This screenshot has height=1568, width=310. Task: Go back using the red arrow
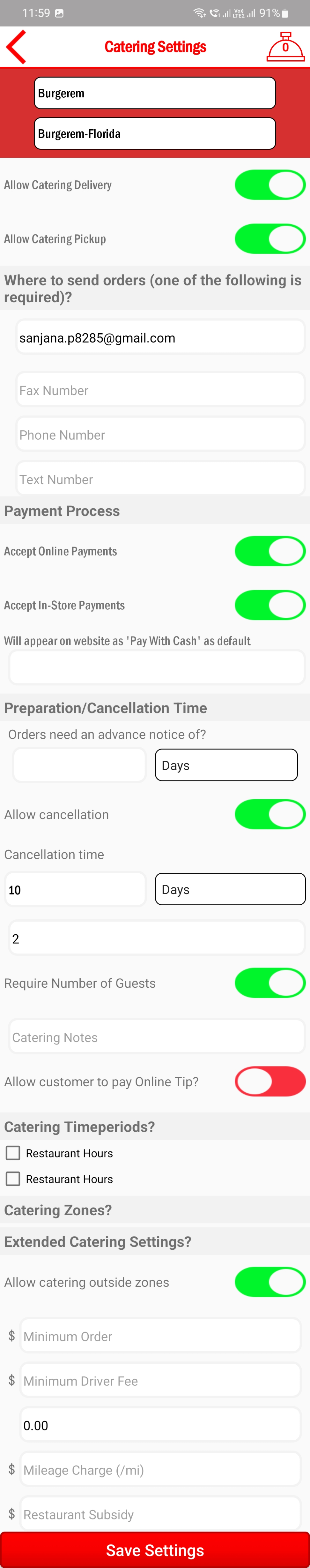coord(16,47)
